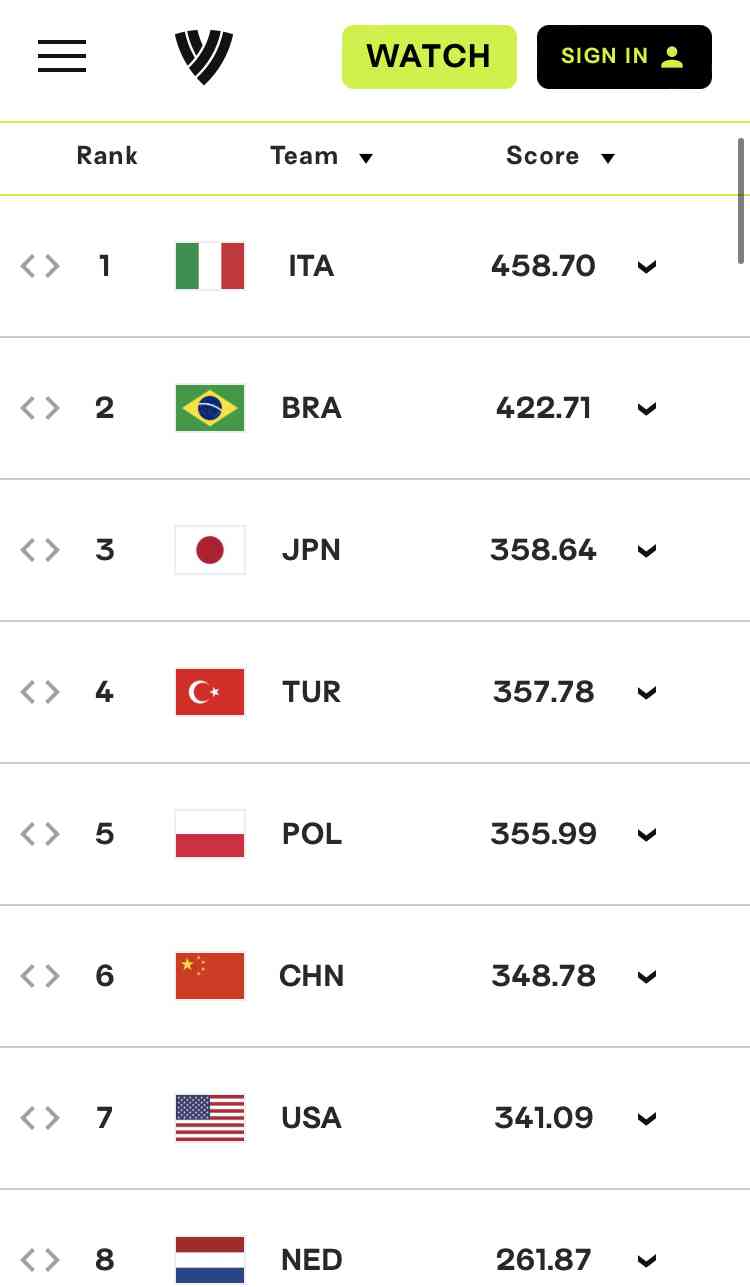The height and width of the screenshot is (1287, 750).
Task: Expand USA score details chevron
Action: (x=647, y=1119)
